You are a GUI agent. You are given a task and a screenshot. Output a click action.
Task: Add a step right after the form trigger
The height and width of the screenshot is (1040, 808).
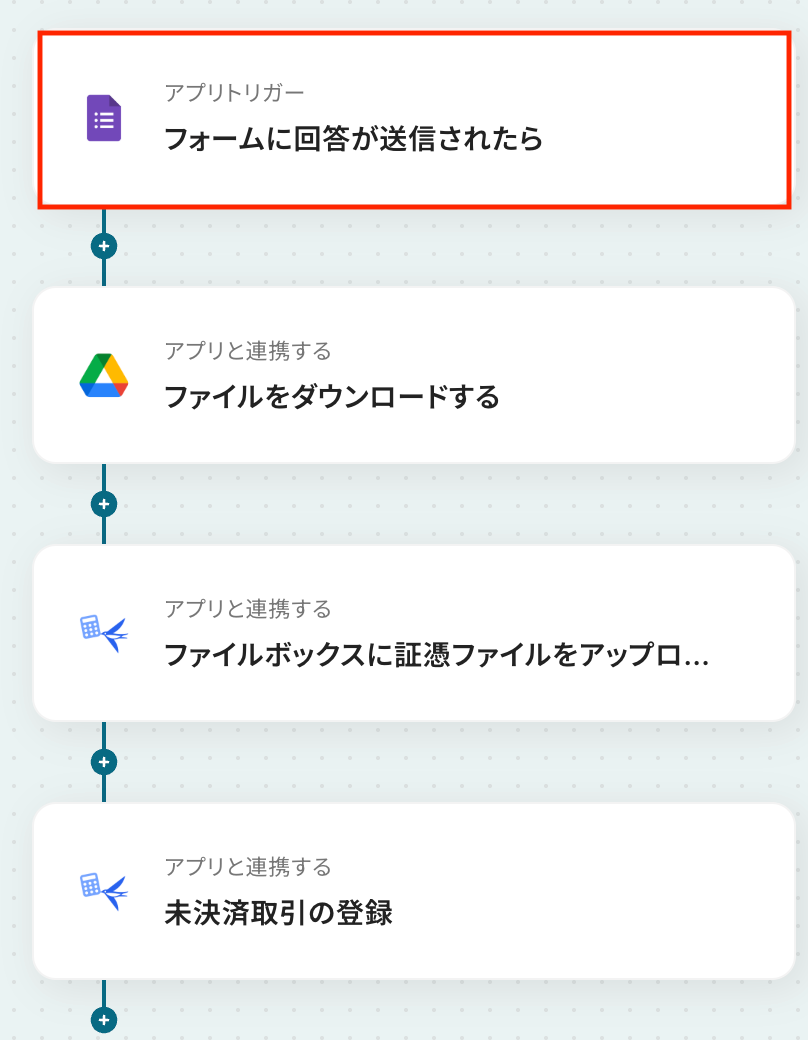(104, 245)
